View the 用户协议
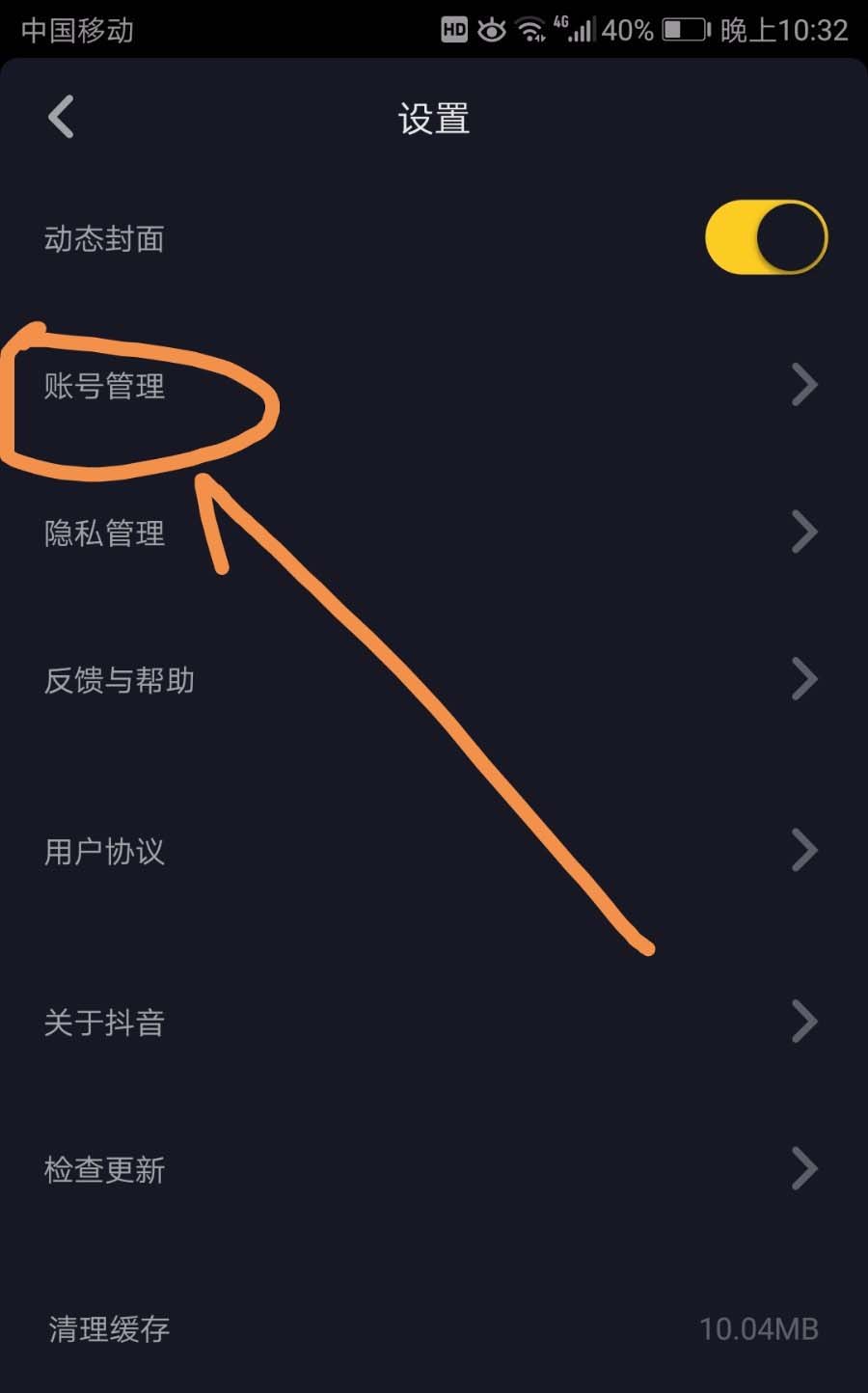Image resolution: width=868 pixels, height=1393 pixels. (104, 852)
